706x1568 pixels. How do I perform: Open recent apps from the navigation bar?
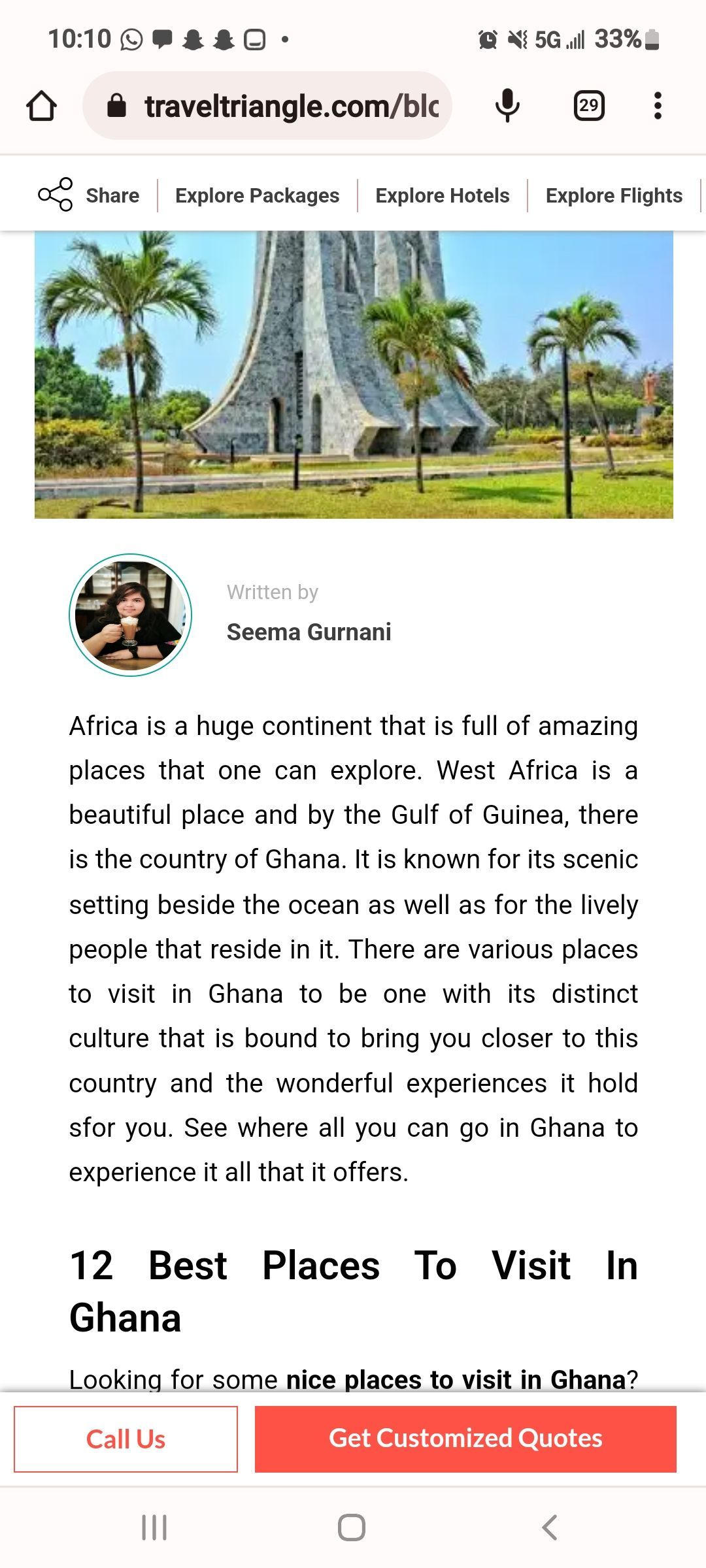coord(154,1527)
